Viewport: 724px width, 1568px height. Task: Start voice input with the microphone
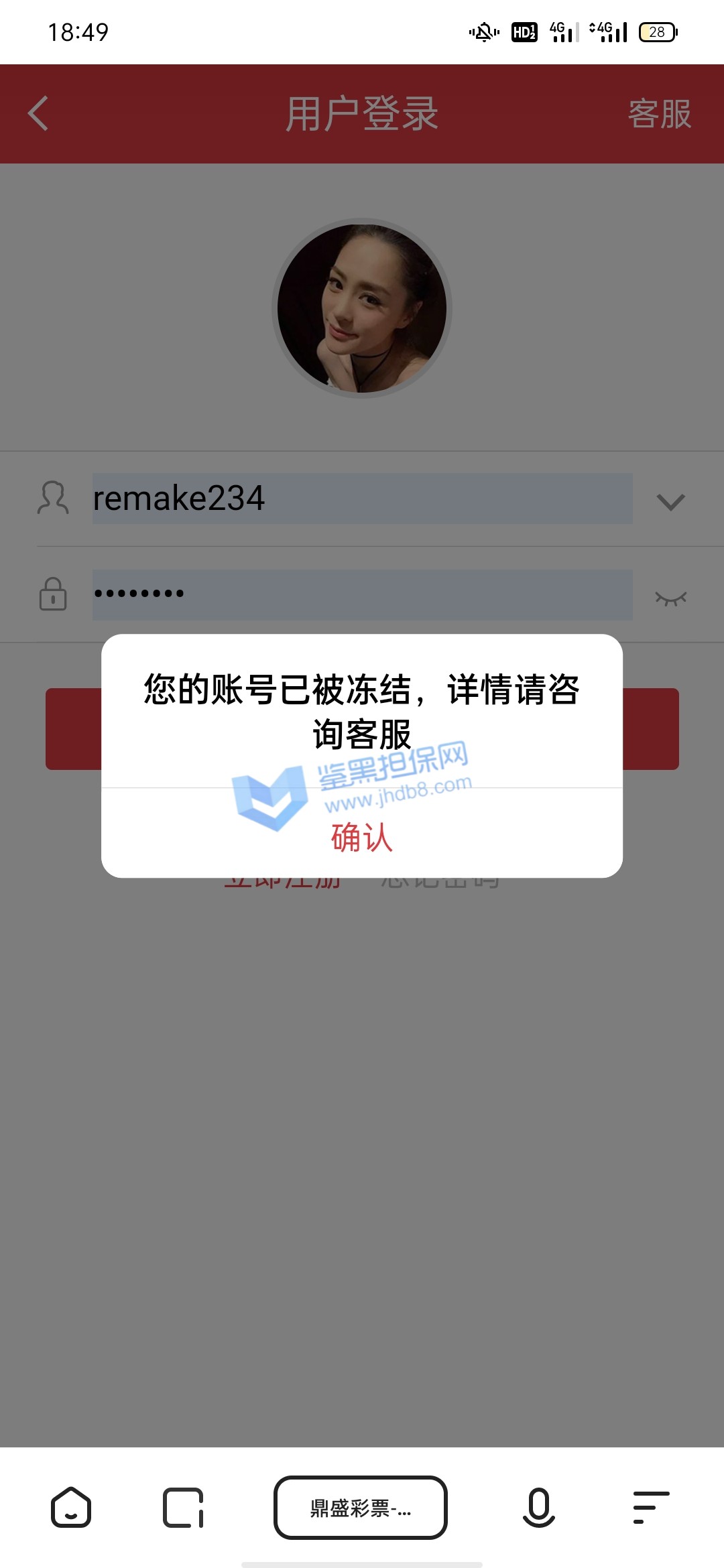coord(538,1508)
